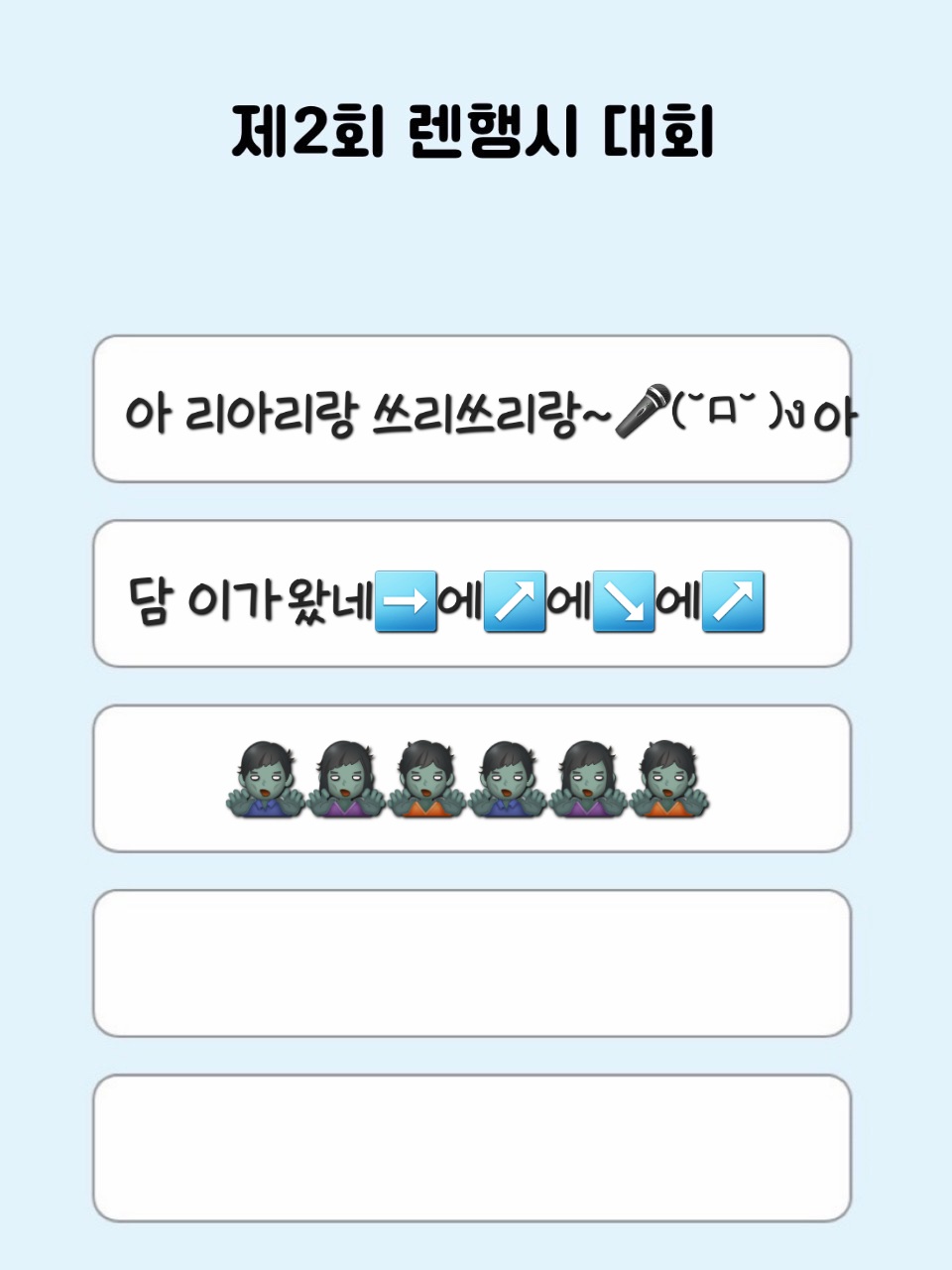Select the fifth purple-shirt zombie emoji

[588, 781]
